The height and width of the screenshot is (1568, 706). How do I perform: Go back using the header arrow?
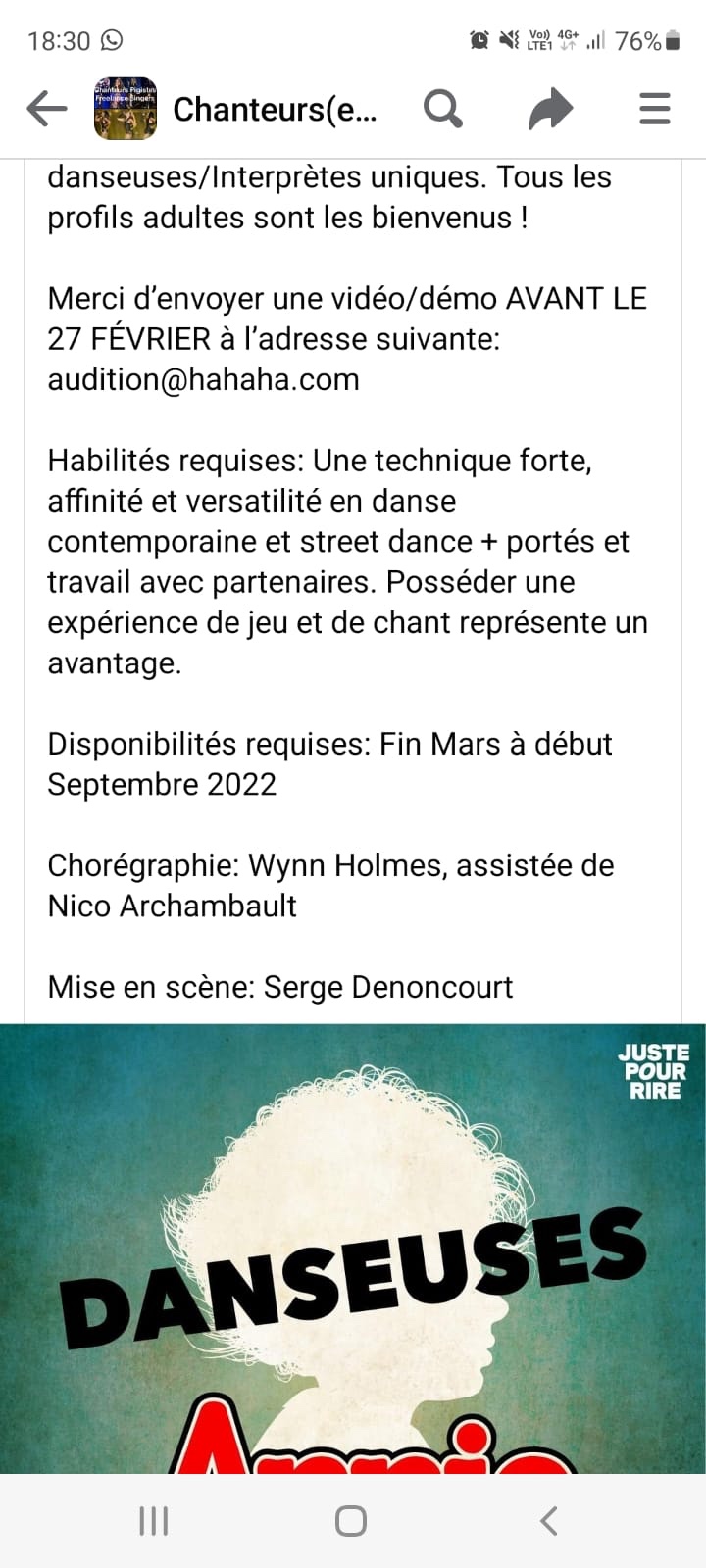point(46,109)
